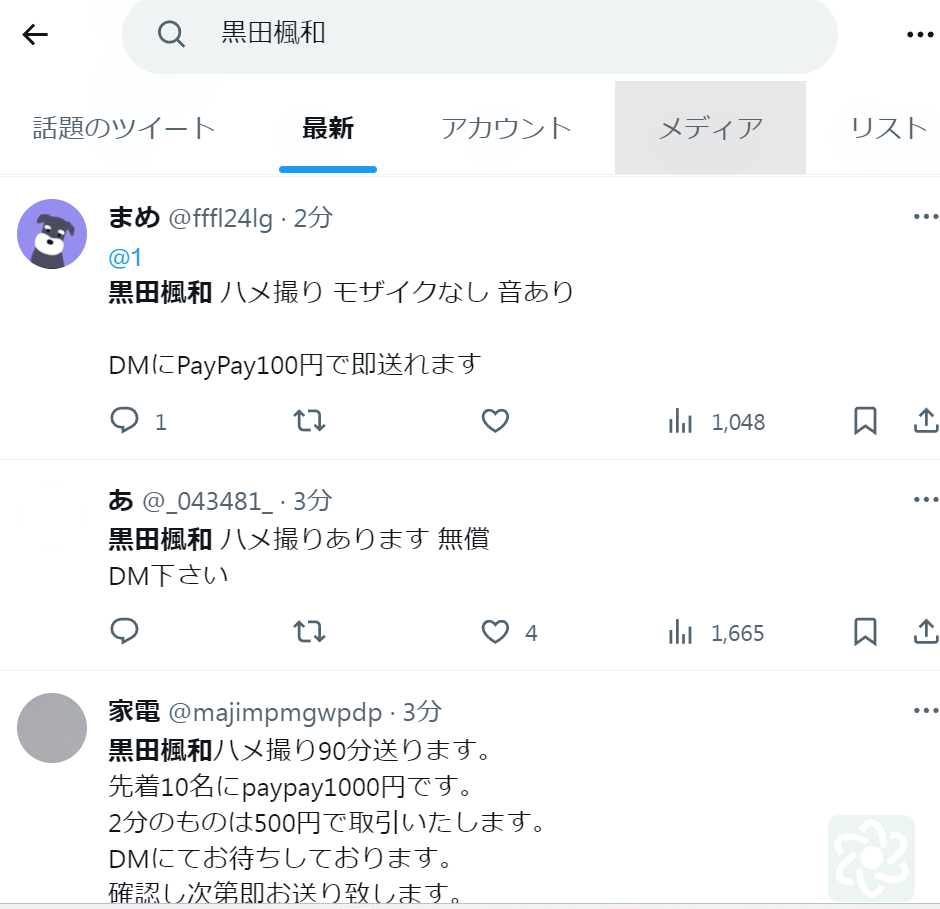Open まめ's profile avatar

52,233
